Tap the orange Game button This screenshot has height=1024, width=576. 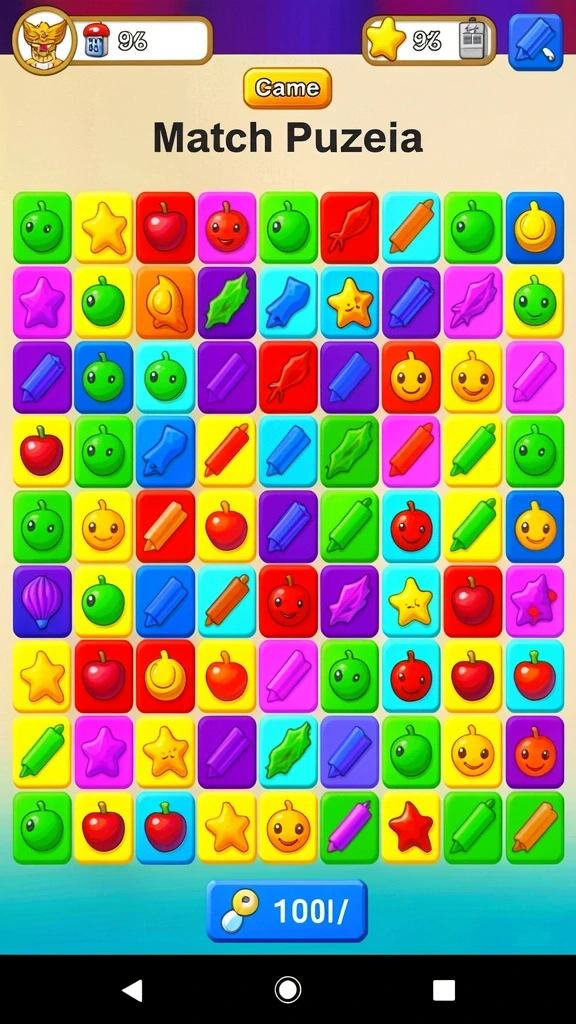pyautogui.click(x=287, y=88)
